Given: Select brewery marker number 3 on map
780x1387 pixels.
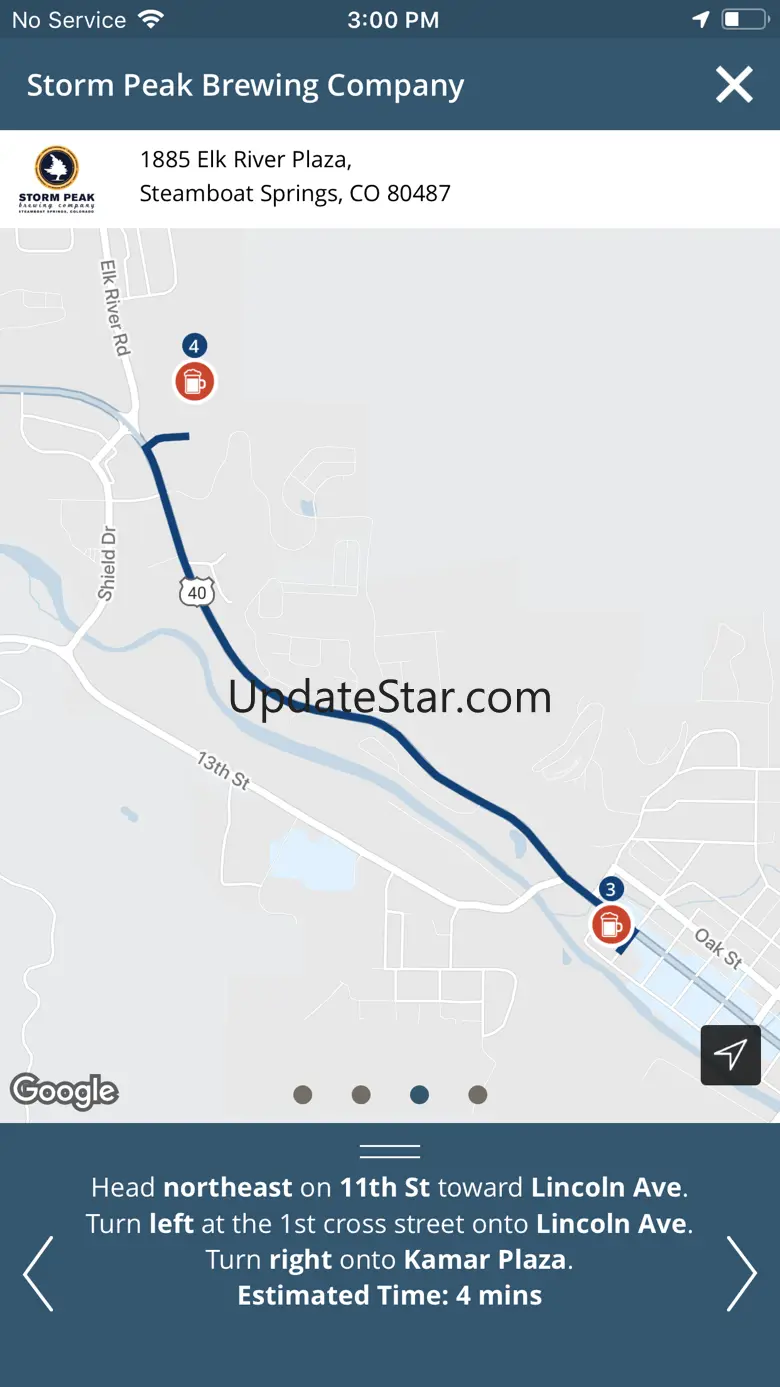Looking at the screenshot, I should click(x=610, y=923).
